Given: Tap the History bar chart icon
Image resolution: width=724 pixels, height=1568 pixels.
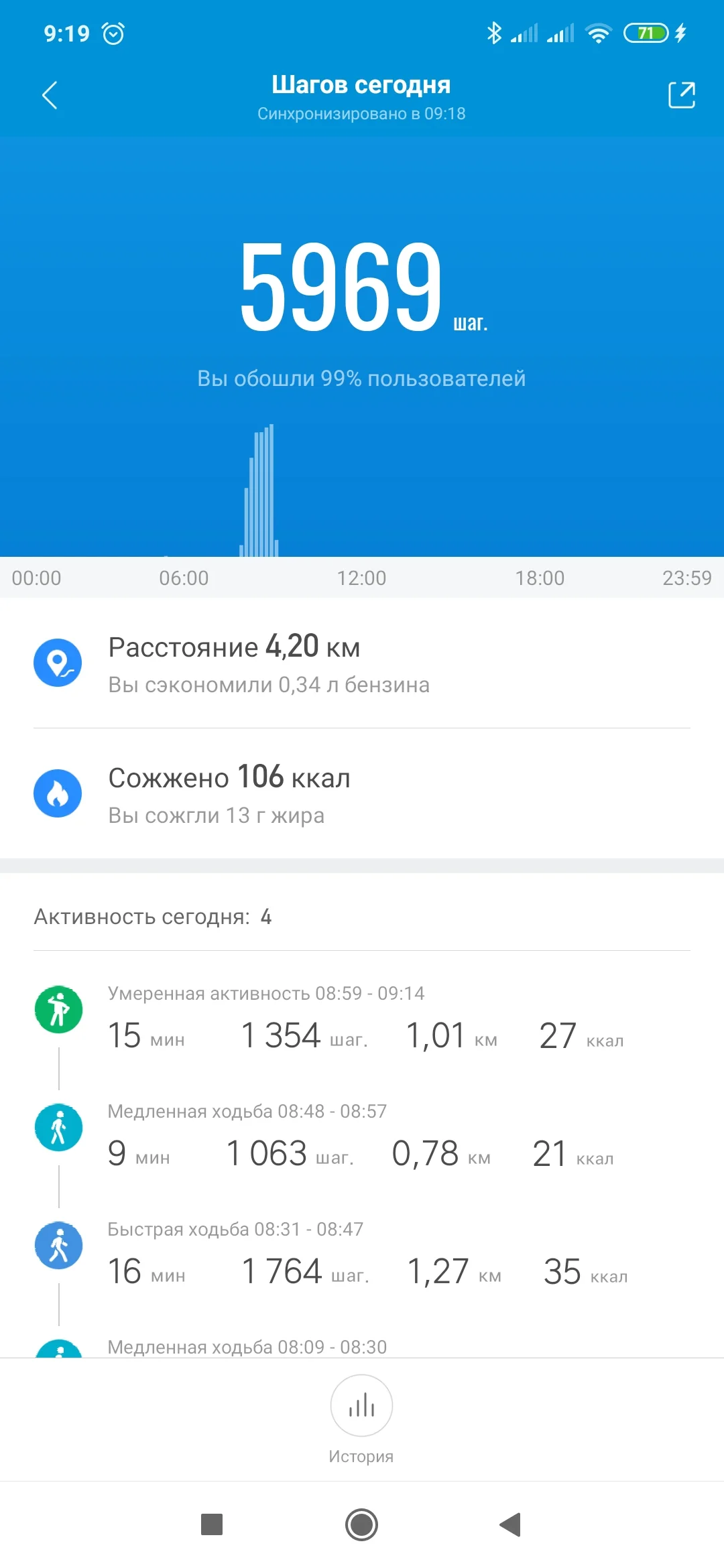Looking at the screenshot, I should (361, 1406).
